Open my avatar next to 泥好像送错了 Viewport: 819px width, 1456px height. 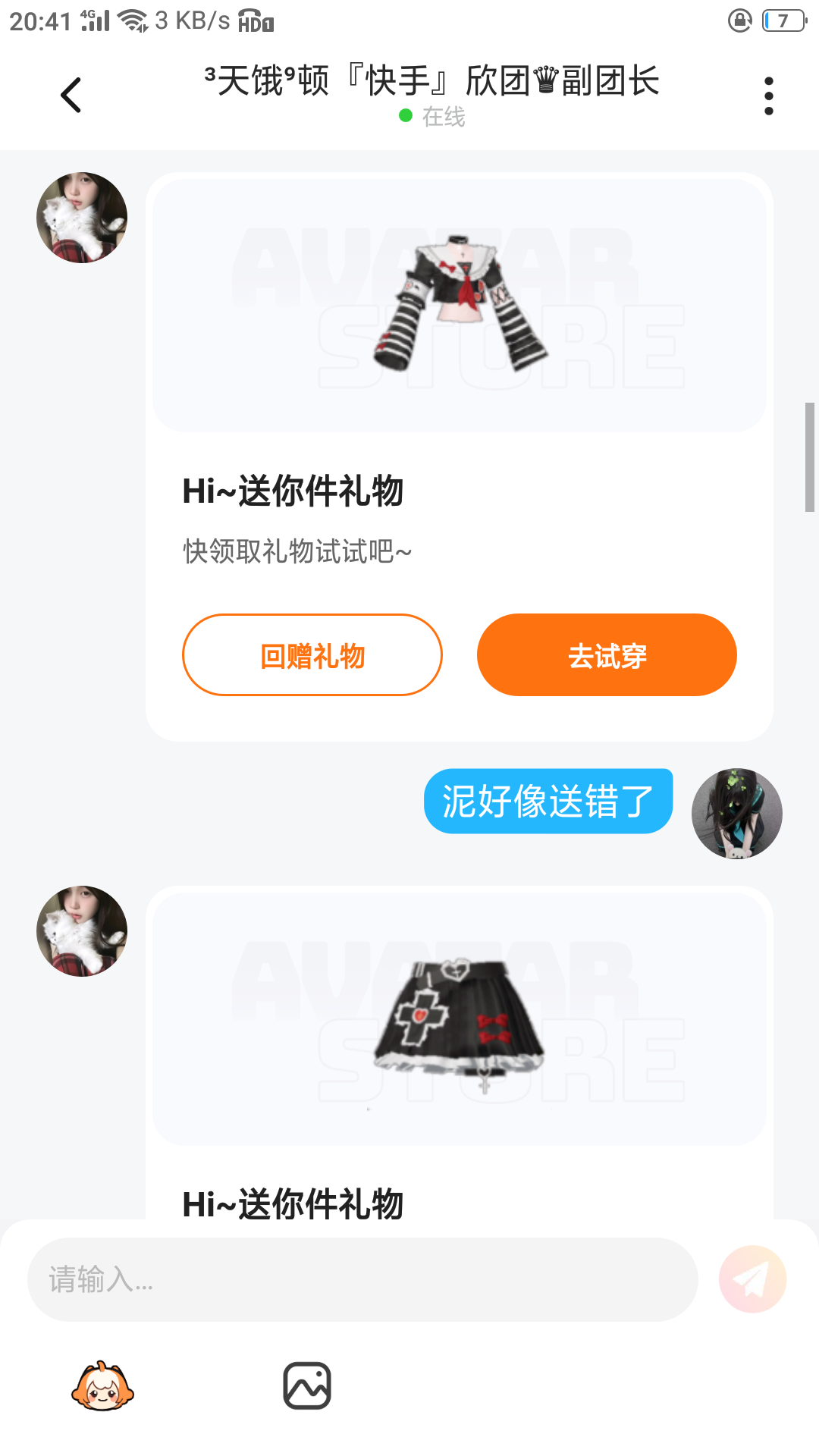tap(737, 814)
